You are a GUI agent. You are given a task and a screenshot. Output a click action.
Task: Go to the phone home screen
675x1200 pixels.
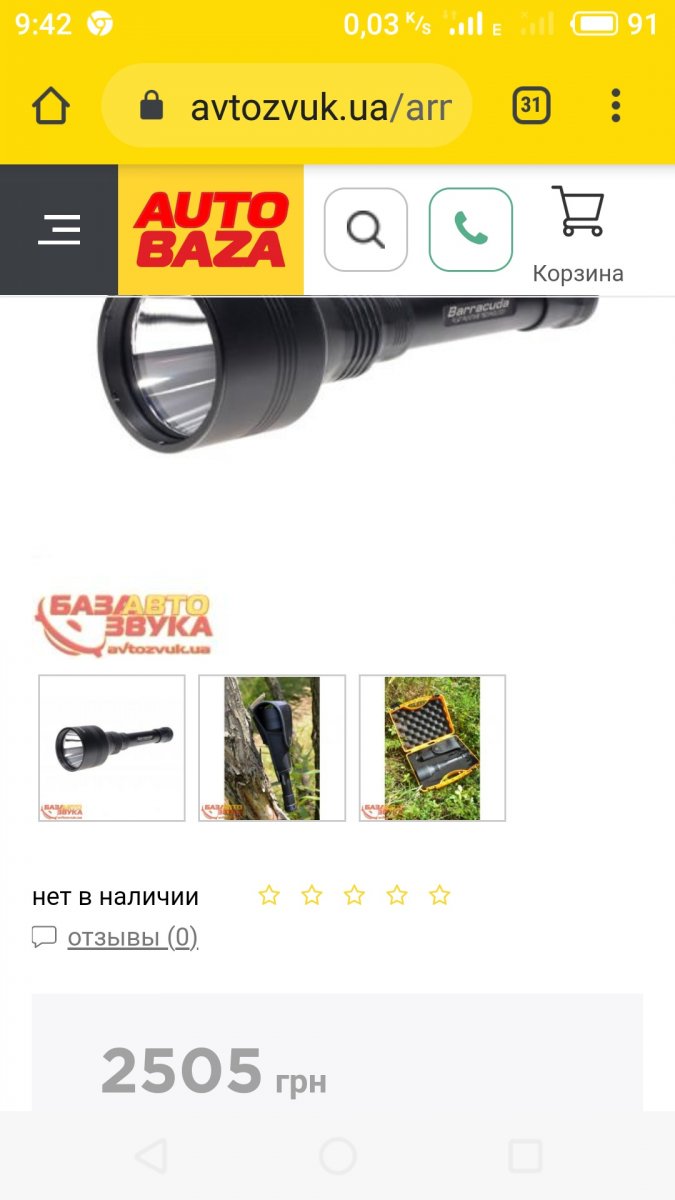point(338,1156)
